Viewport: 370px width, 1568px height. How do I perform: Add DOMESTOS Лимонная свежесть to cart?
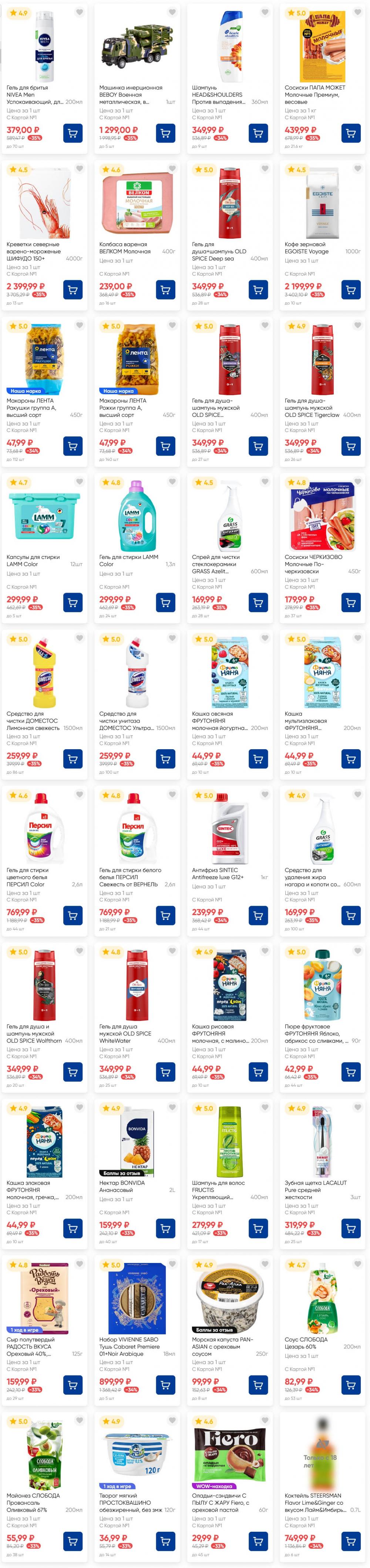[x=73, y=759]
